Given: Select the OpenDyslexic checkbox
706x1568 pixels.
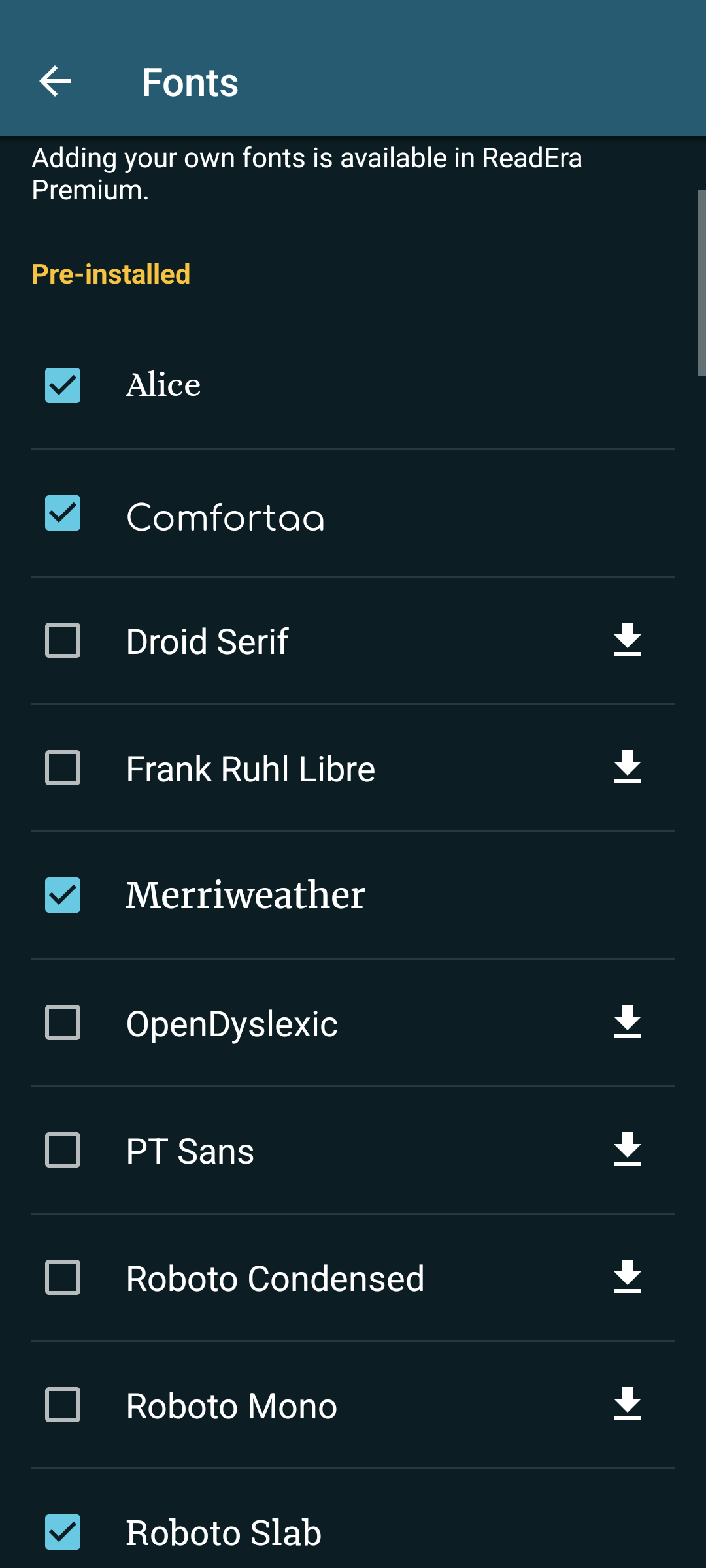Looking at the screenshot, I should pyautogui.click(x=63, y=1022).
